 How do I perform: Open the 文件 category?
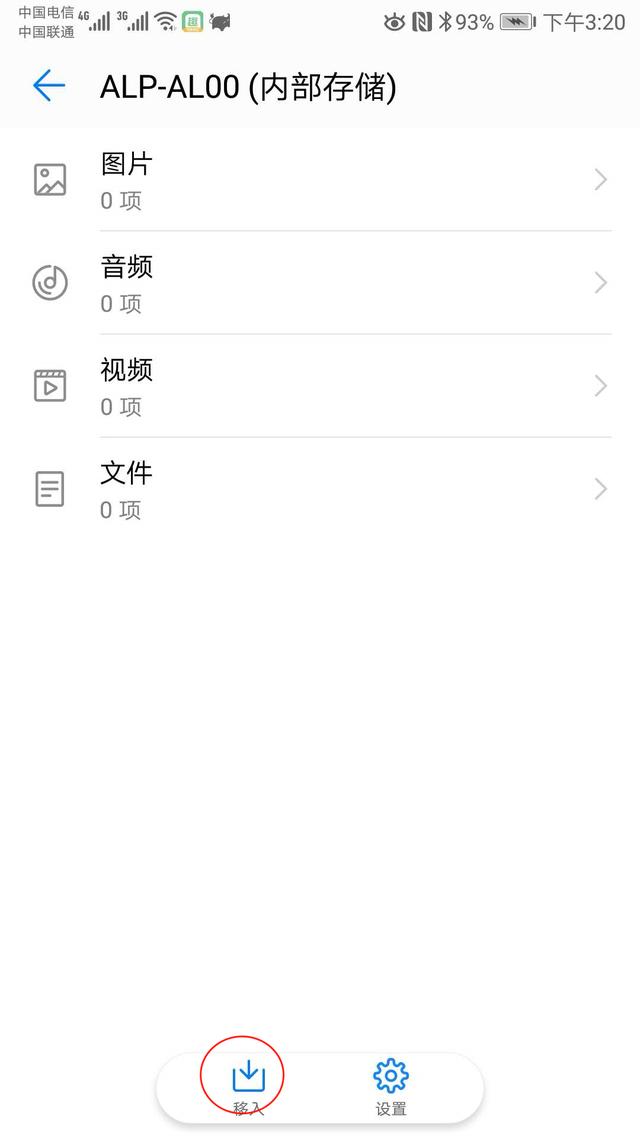320,489
